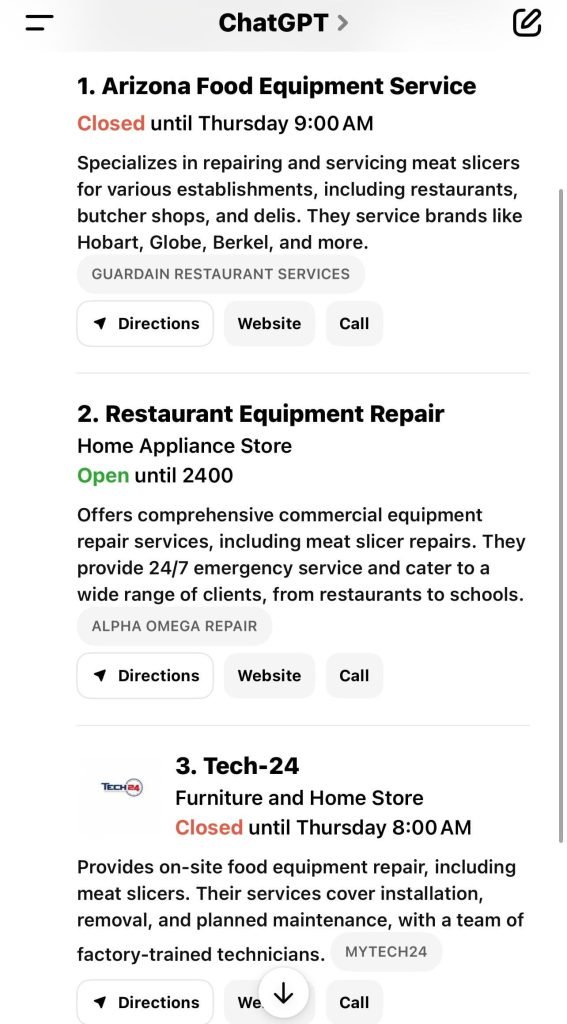Call Restaurant Equipment Repair
The width and height of the screenshot is (567, 1024).
click(354, 675)
